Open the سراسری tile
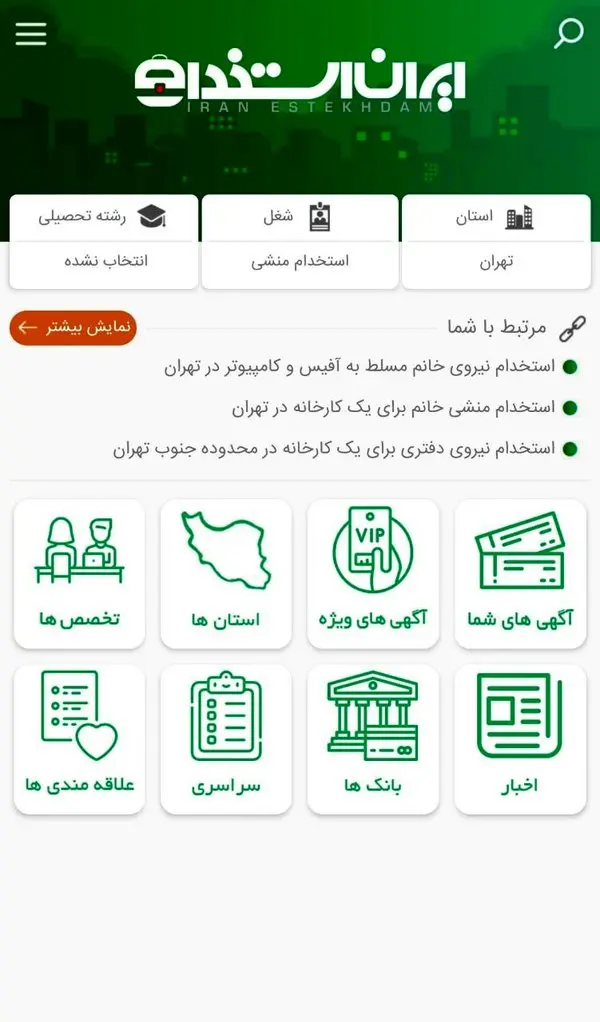 (x=226, y=739)
